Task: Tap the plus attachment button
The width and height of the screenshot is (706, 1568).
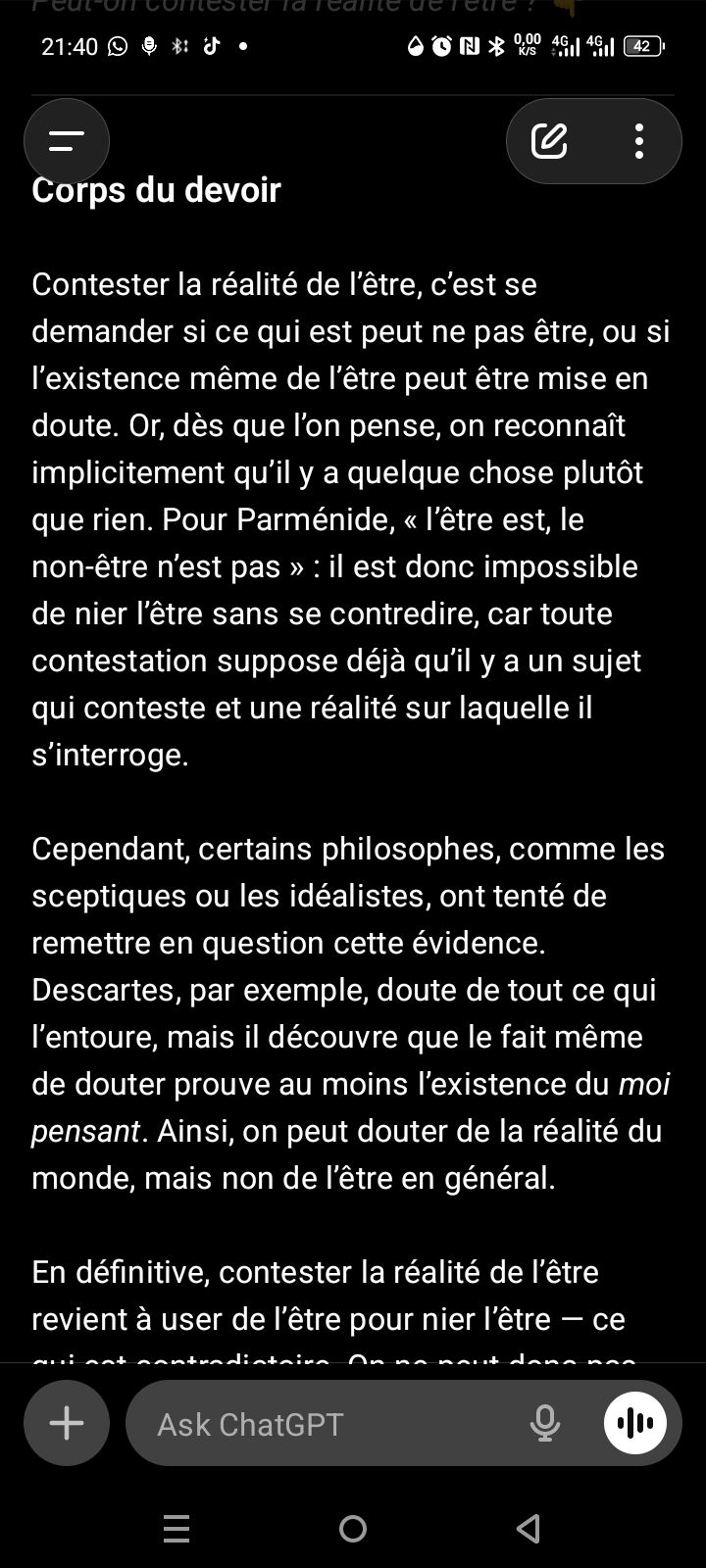Action: pos(67,1423)
